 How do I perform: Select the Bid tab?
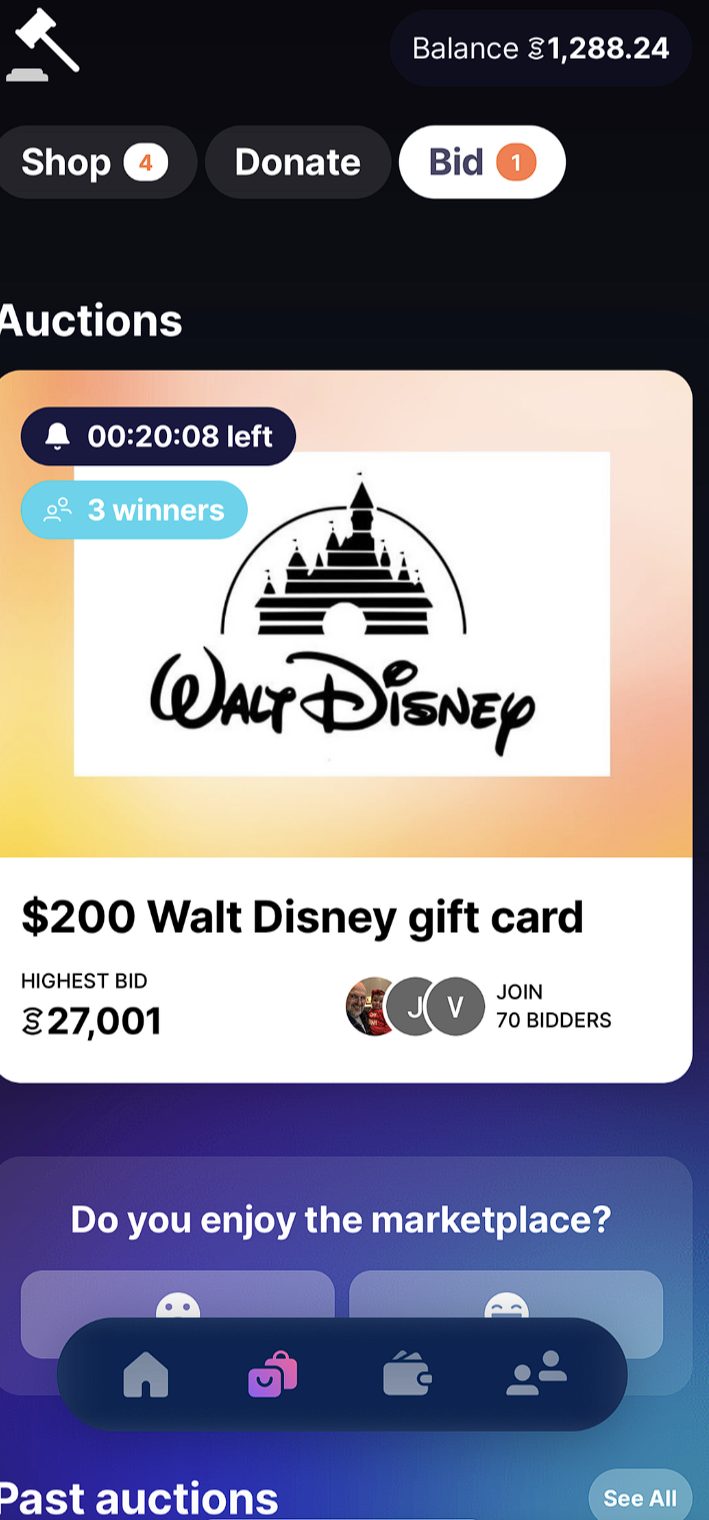click(481, 162)
